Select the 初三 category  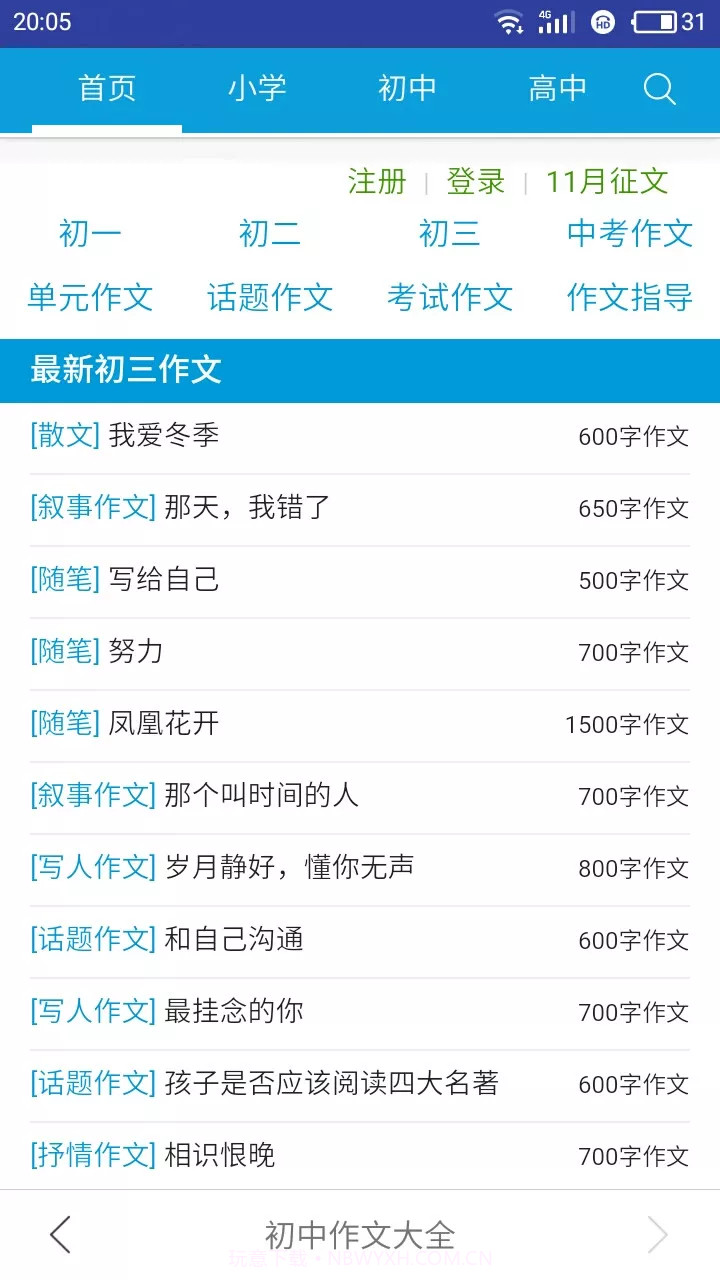click(449, 234)
